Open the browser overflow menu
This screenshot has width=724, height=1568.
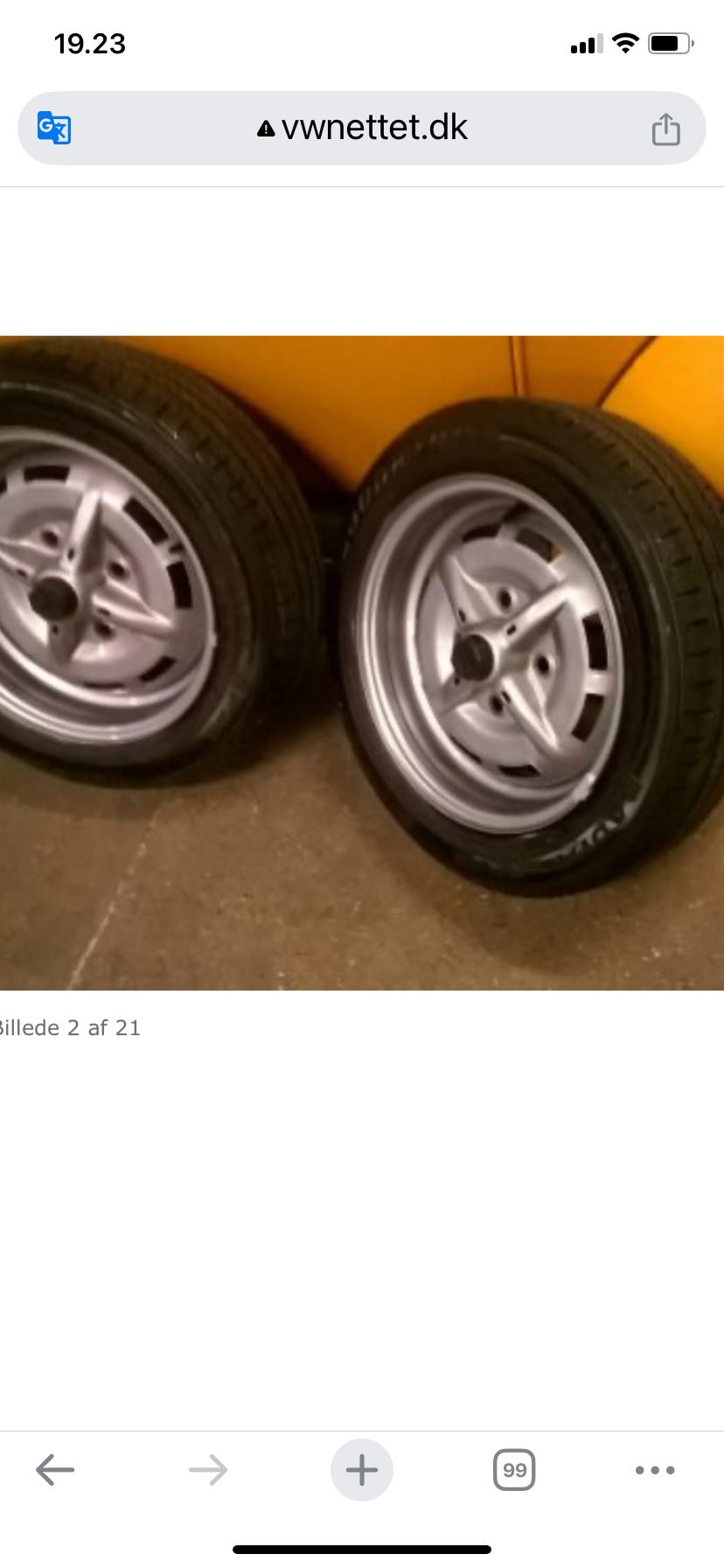[655, 1470]
